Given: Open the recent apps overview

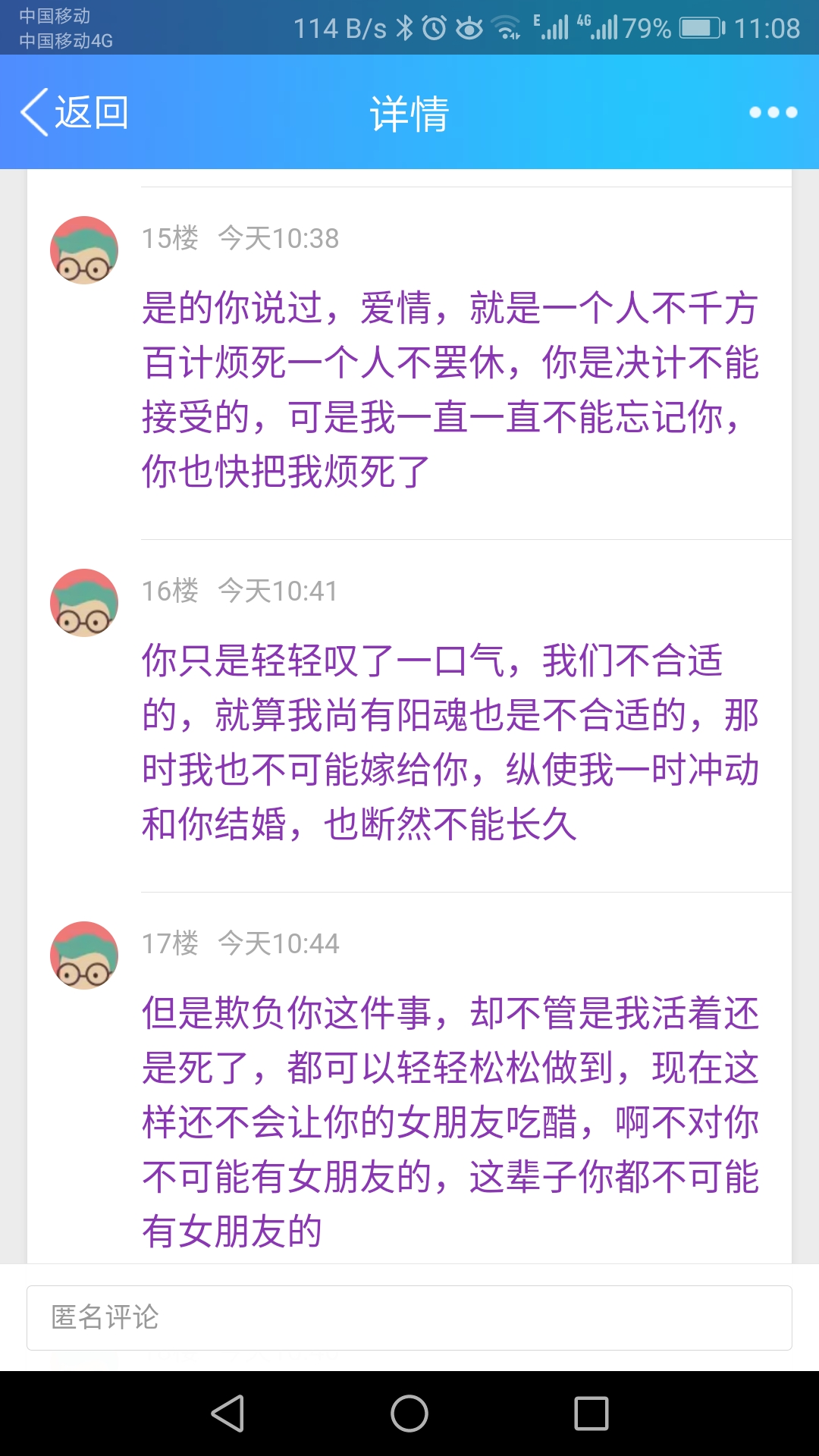Looking at the screenshot, I should pyautogui.click(x=591, y=1414).
